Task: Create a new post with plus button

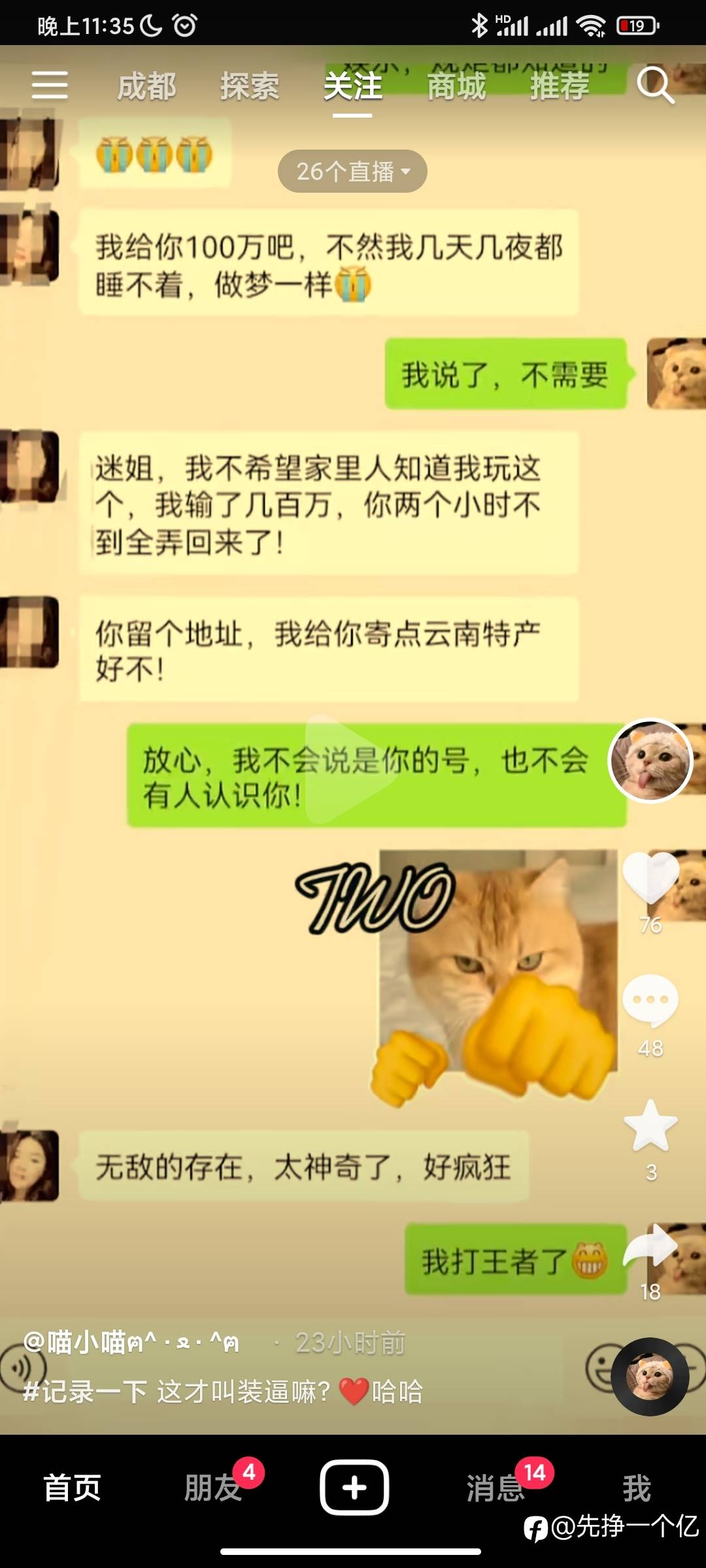Action: [x=354, y=1488]
